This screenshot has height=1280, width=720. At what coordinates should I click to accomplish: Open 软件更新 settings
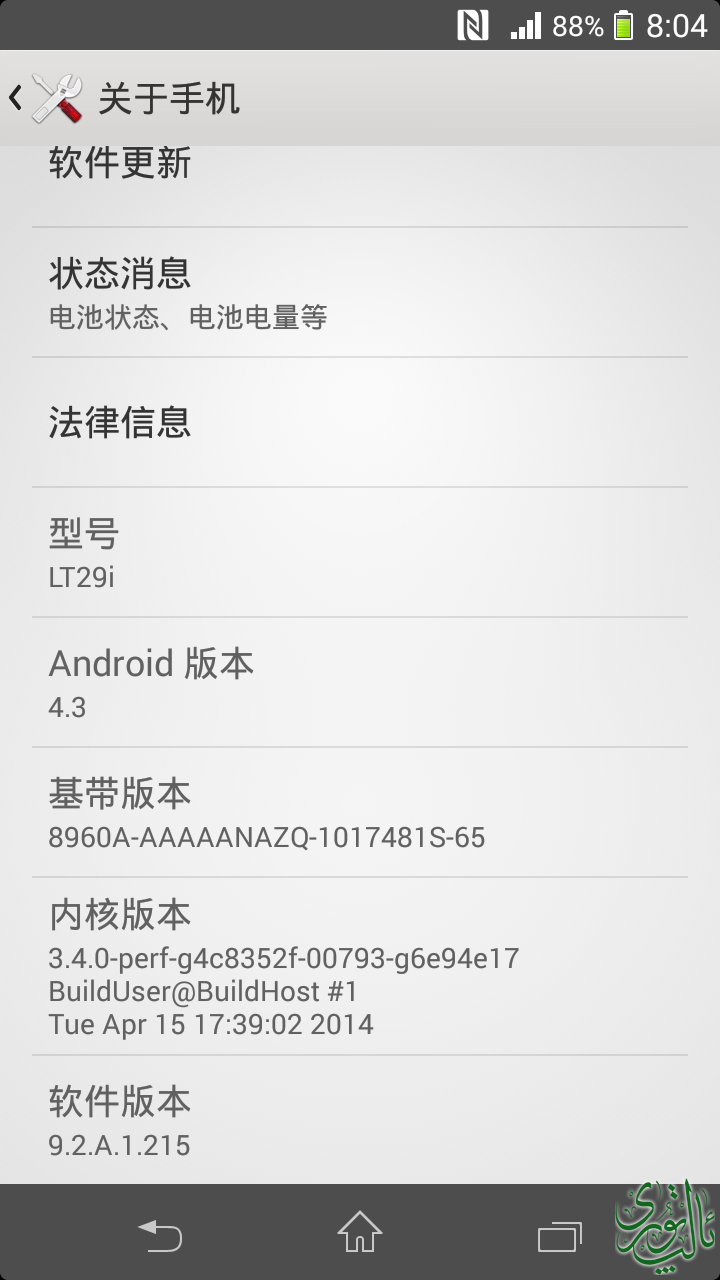pyautogui.click(x=359, y=175)
